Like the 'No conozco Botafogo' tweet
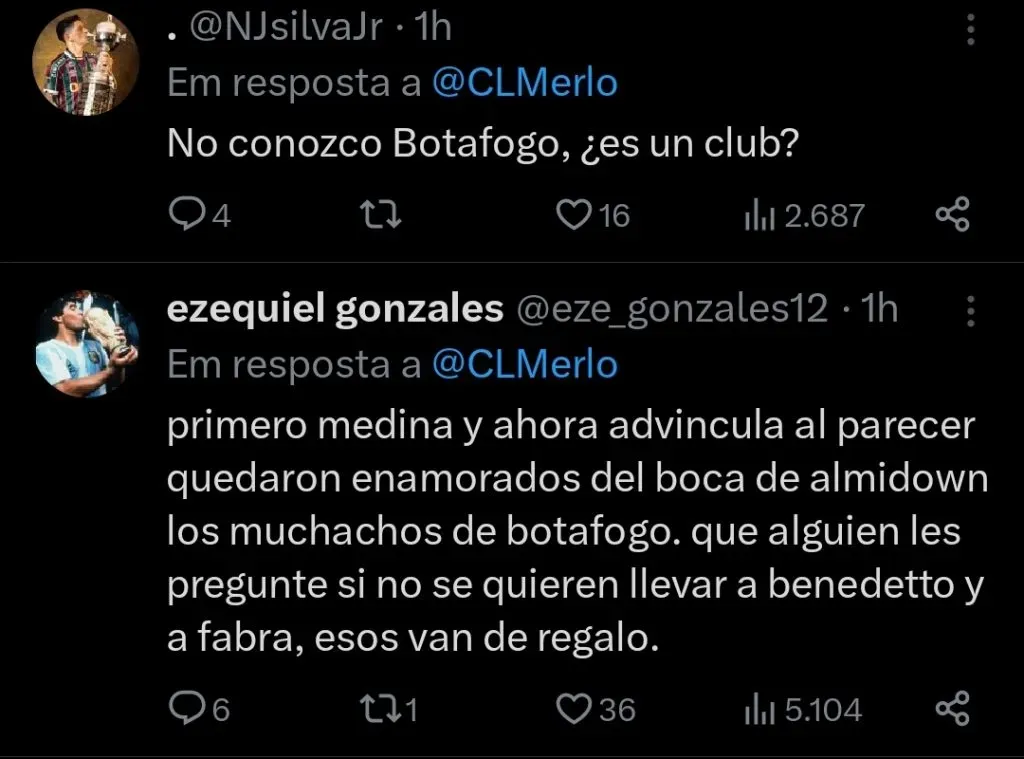Screen dimensions: 1024x759 point(573,215)
